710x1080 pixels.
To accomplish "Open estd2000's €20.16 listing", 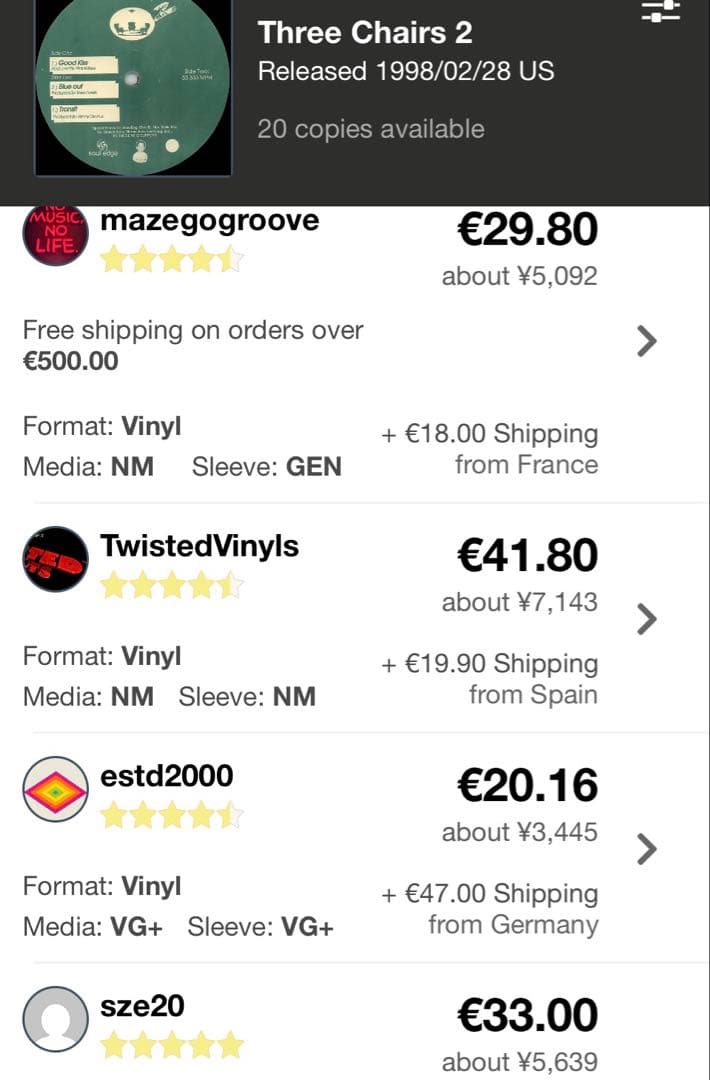I will 647,849.
